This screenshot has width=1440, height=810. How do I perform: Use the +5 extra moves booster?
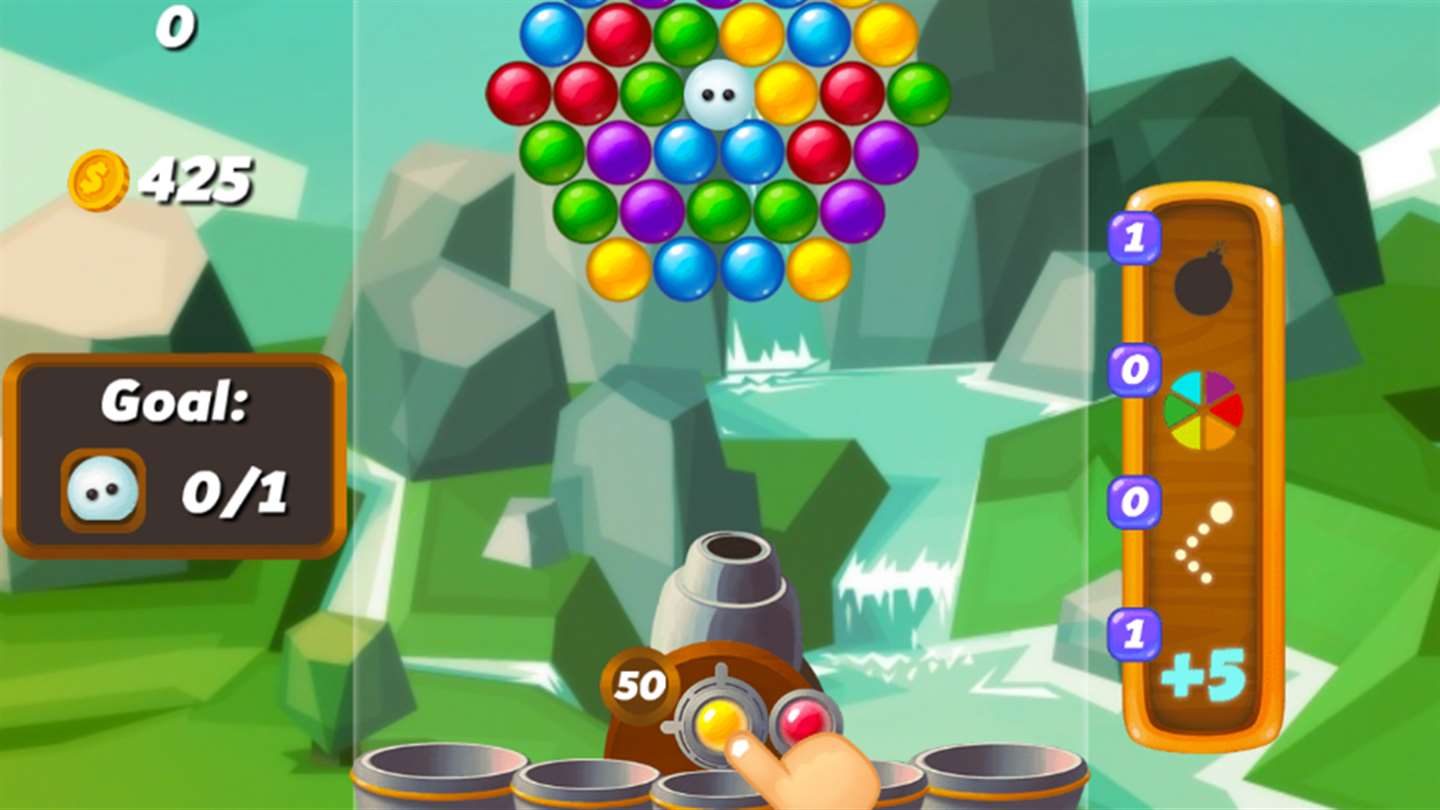pyautogui.click(x=1203, y=675)
